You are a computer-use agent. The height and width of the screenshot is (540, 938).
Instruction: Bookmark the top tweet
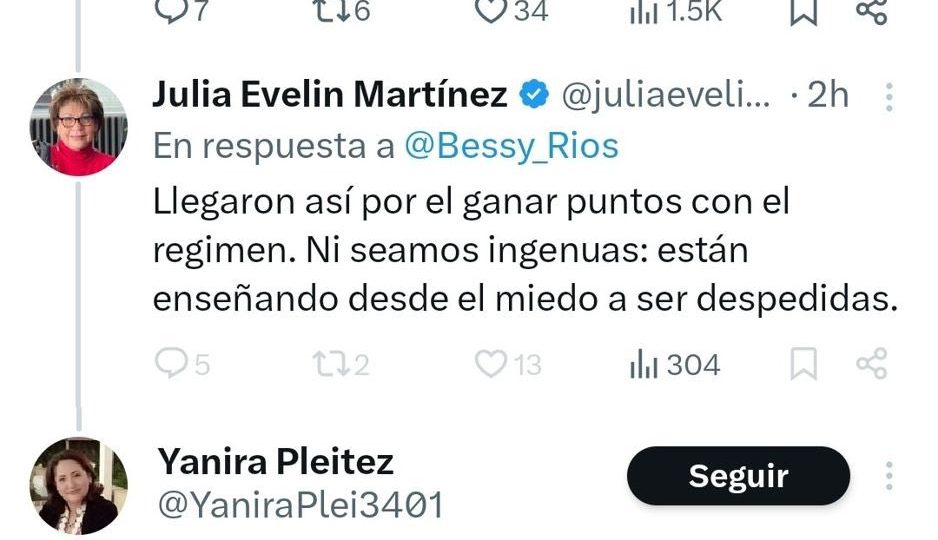pyautogui.click(x=804, y=10)
